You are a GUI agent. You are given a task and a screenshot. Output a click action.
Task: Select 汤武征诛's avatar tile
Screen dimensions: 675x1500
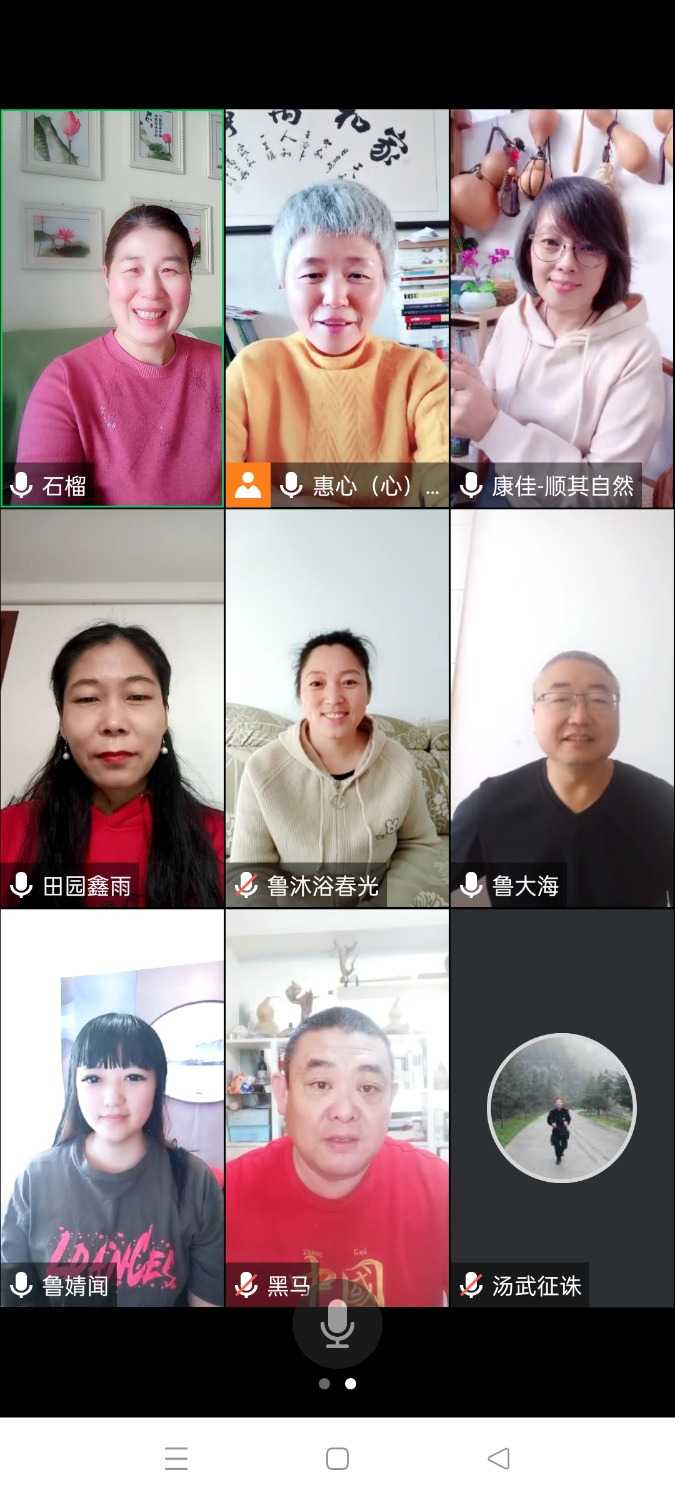point(562,1108)
